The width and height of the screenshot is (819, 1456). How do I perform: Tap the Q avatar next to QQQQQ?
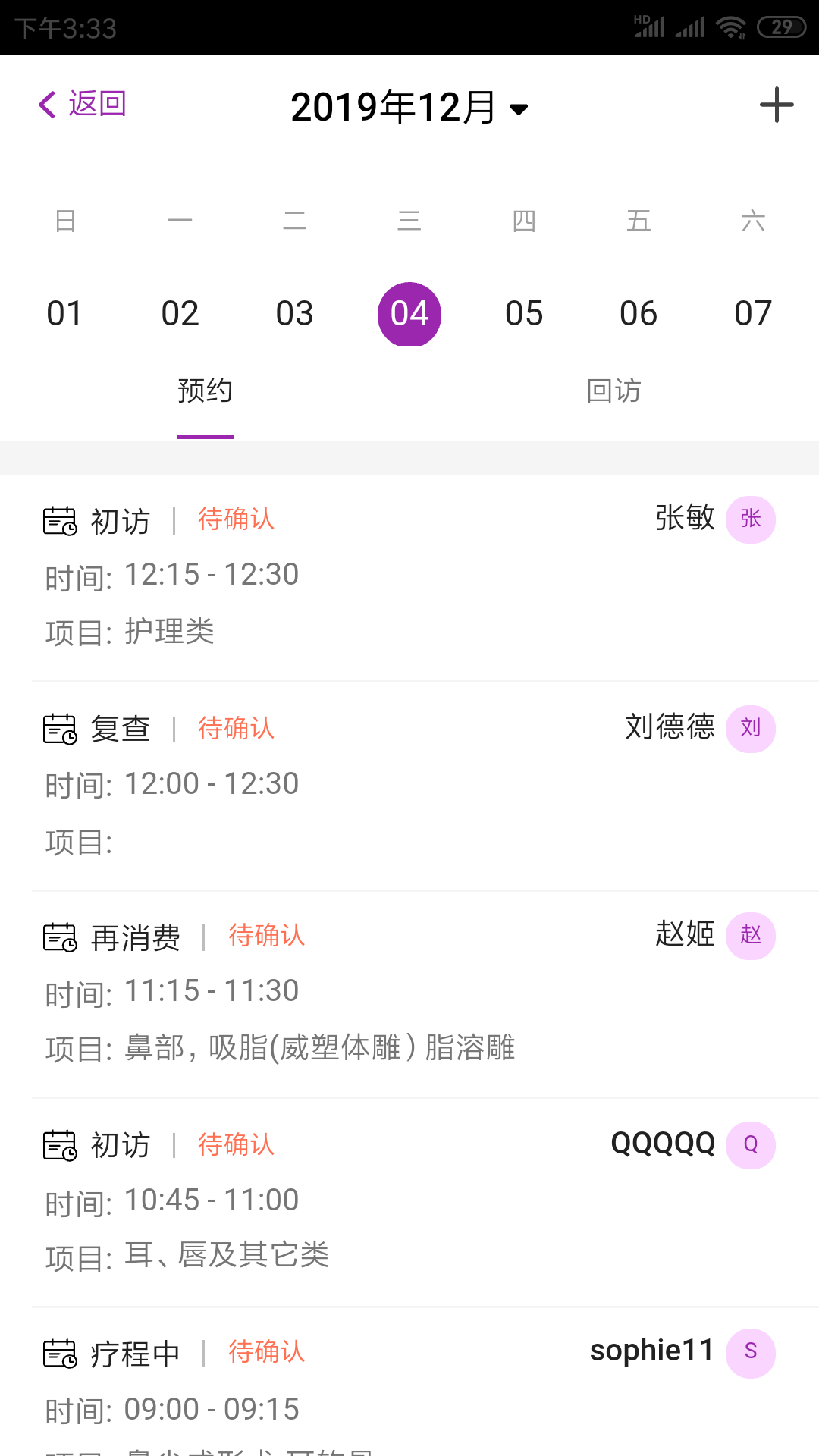pos(750,1145)
